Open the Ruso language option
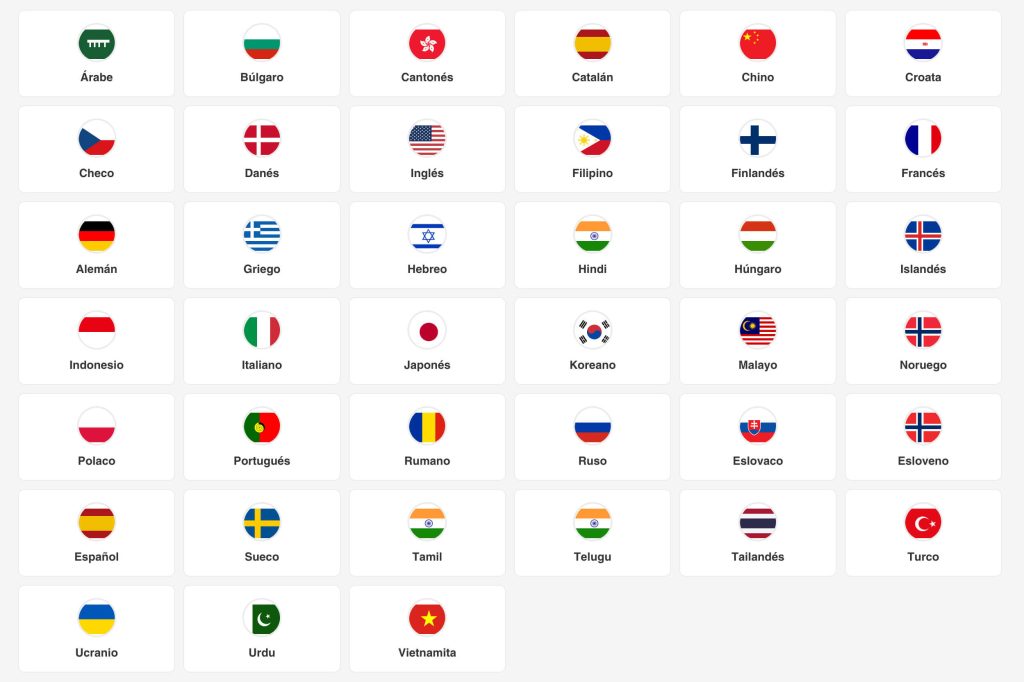1024x682 pixels. pyautogui.click(x=592, y=438)
